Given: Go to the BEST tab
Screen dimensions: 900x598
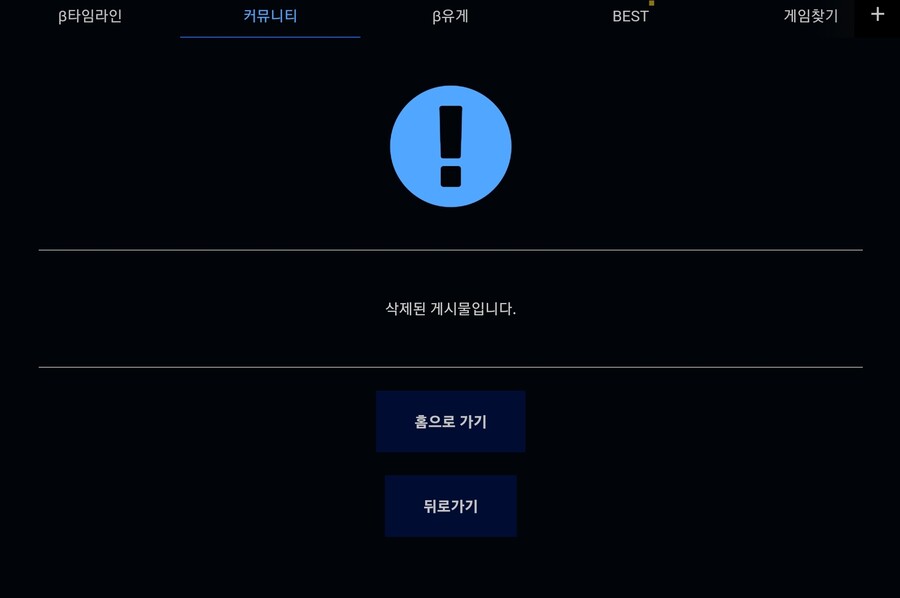Looking at the screenshot, I should pos(630,17).
